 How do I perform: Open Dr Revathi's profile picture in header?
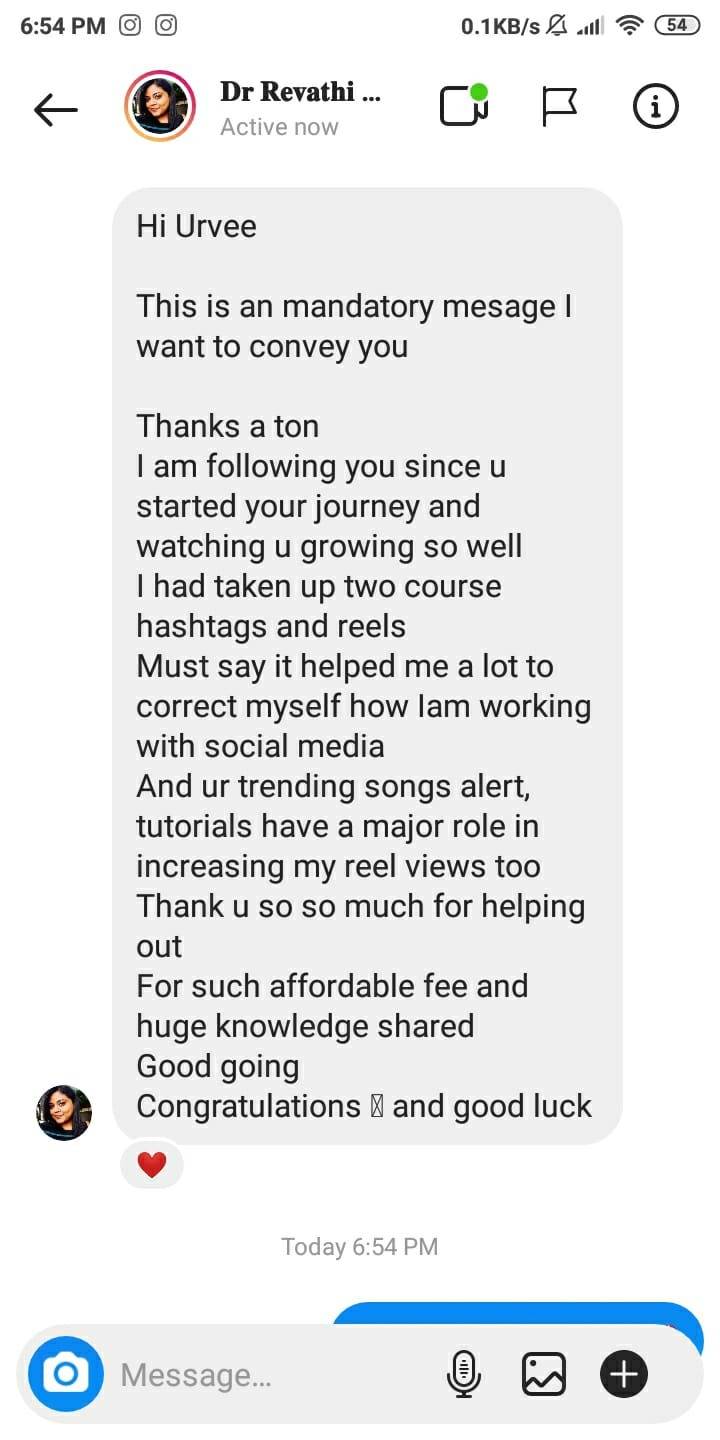(160, 107)
